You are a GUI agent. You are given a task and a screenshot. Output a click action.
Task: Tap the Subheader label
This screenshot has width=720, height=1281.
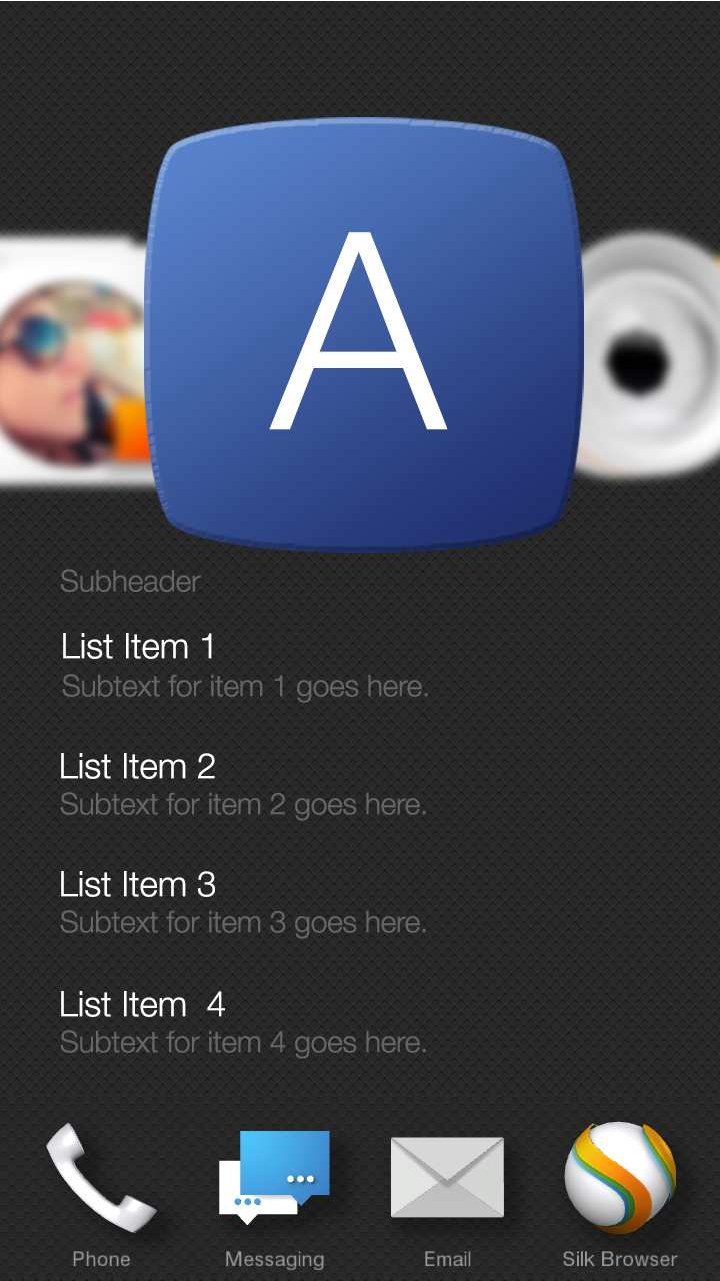130,581
